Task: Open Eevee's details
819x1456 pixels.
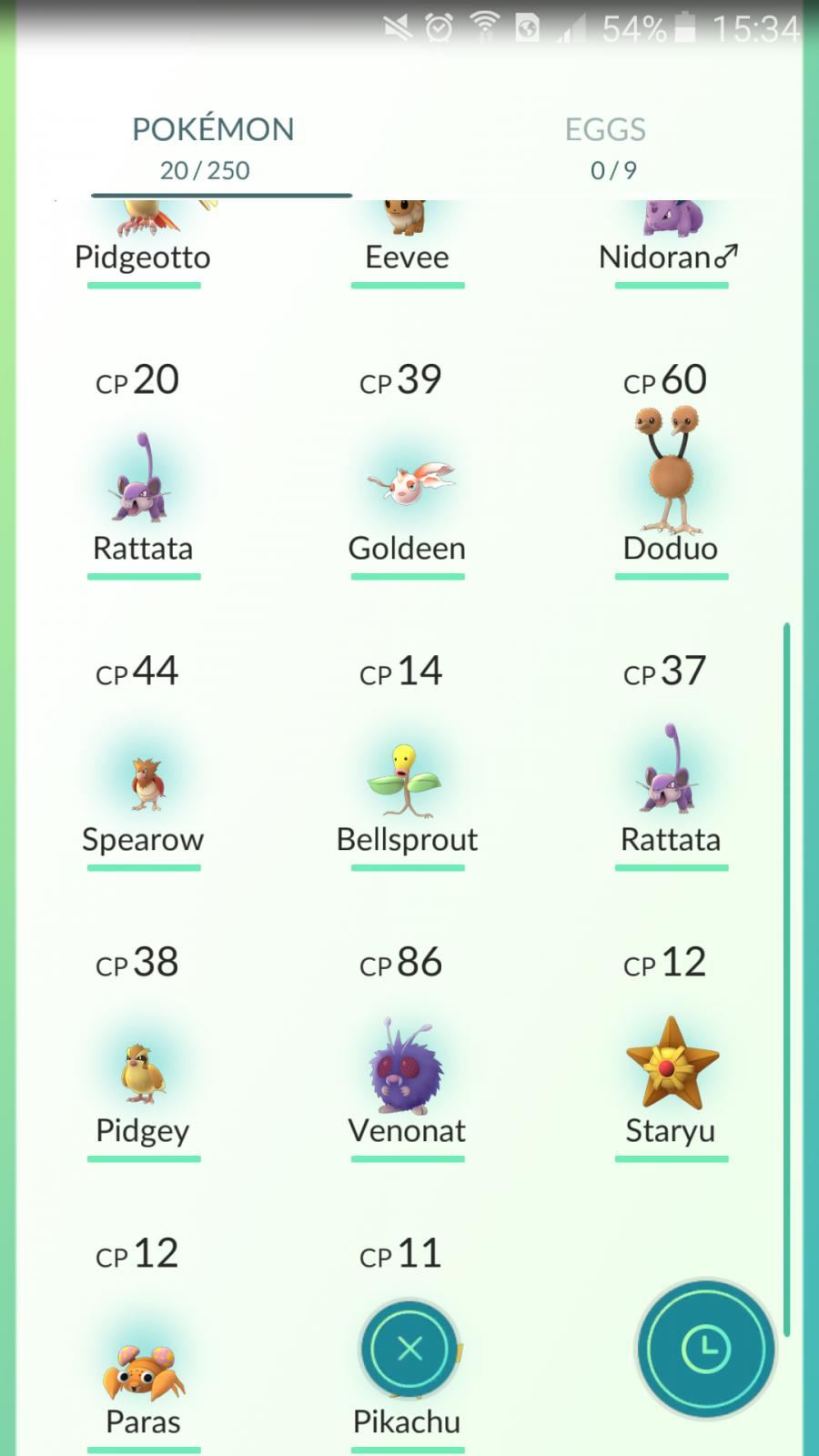Action: point(407,244)
